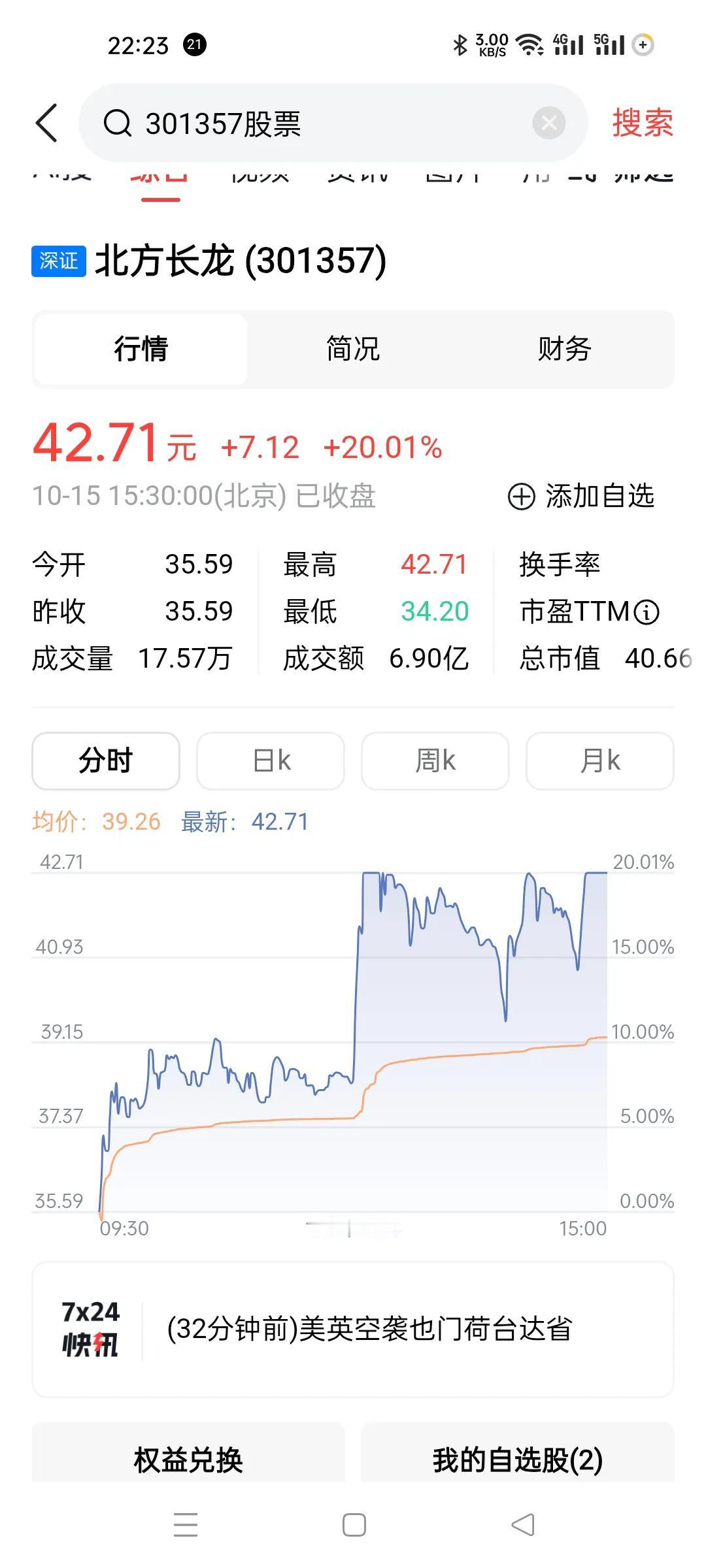Switch chart to 周k
This screenshot has width=706, height=1568.
click(435, 761)
